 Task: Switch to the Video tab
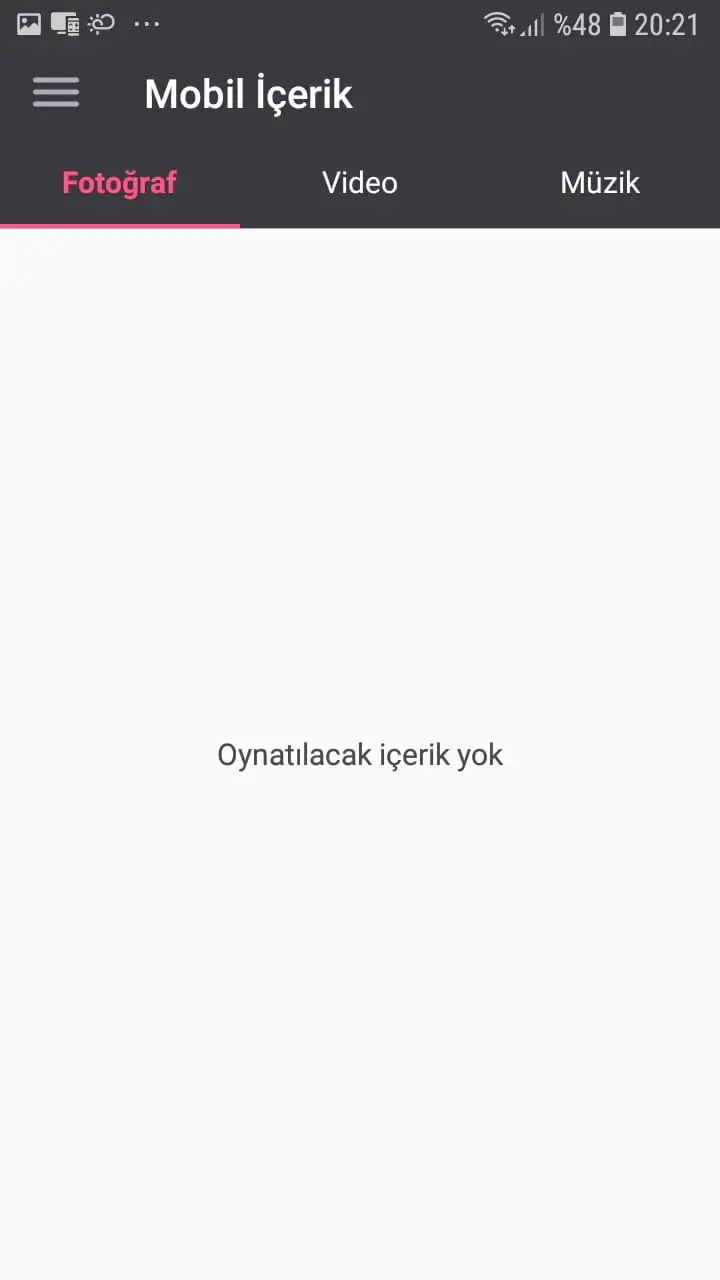(x=360, y=183)
